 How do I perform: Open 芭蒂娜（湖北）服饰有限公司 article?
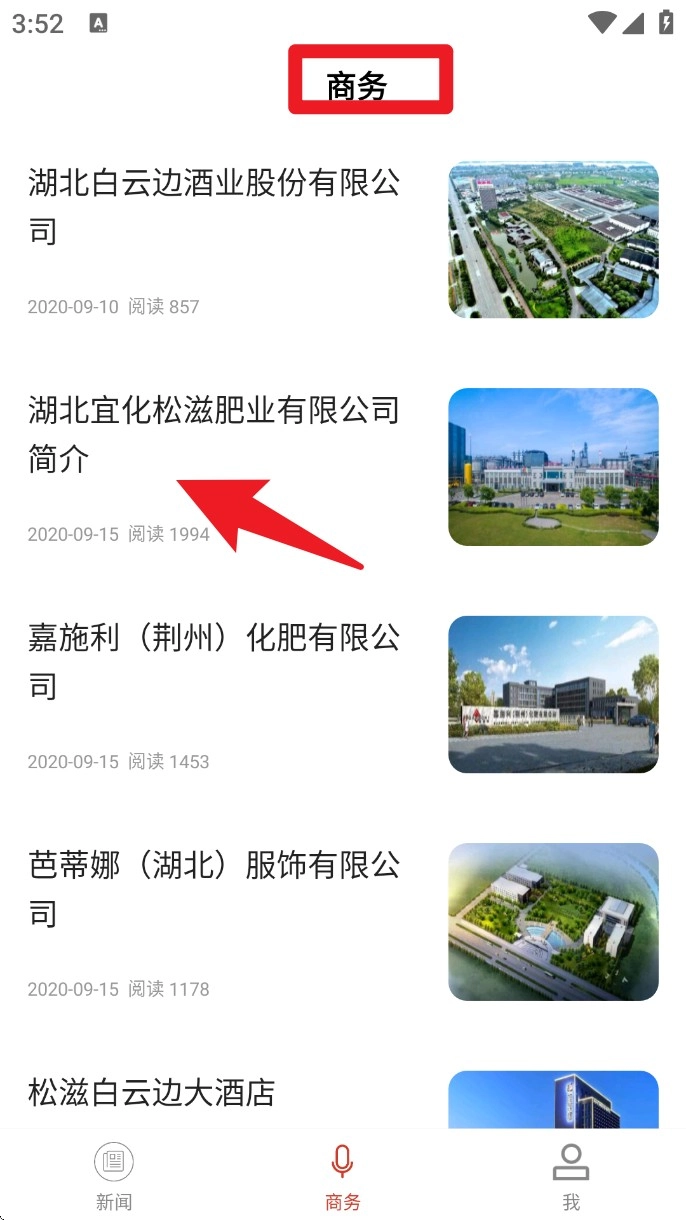click(x=214, y=889)
